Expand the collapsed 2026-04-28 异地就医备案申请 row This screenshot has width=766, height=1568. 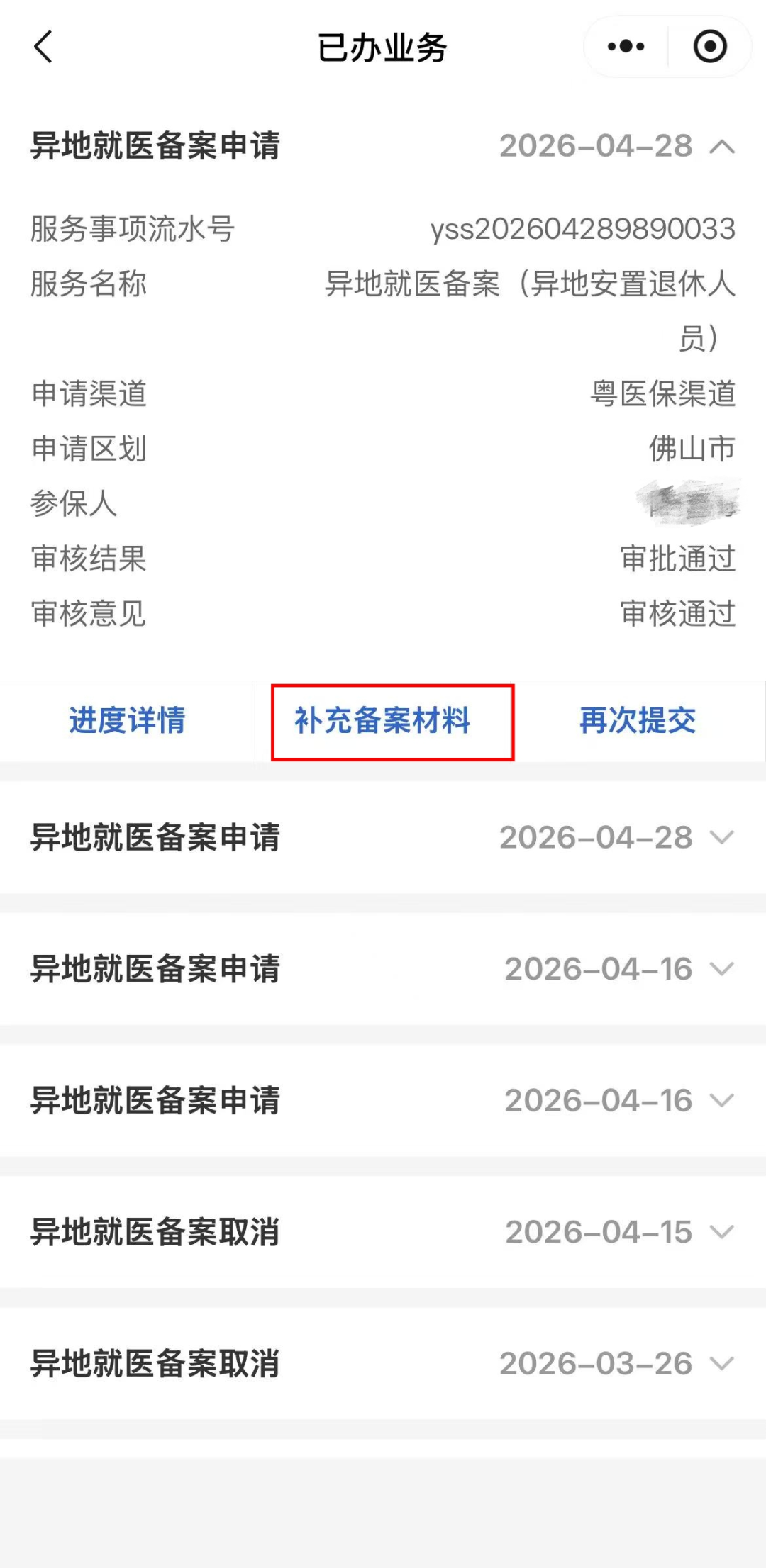[383, 837]
